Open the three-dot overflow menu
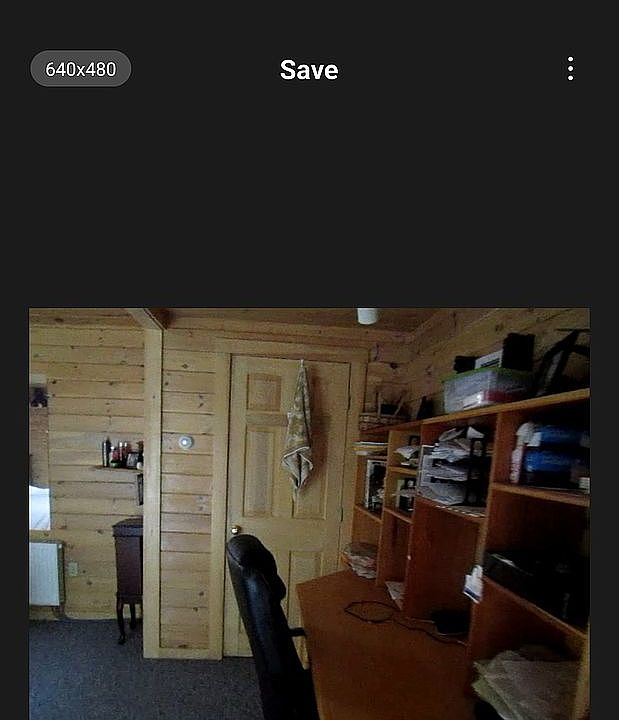 click(570, 69)
